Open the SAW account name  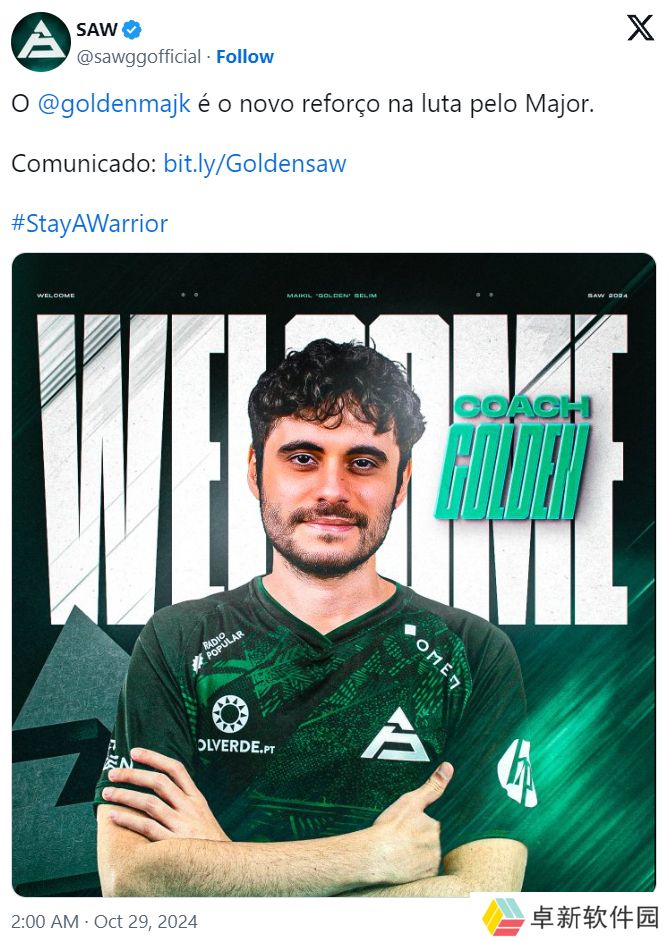(x=96, y=30)
